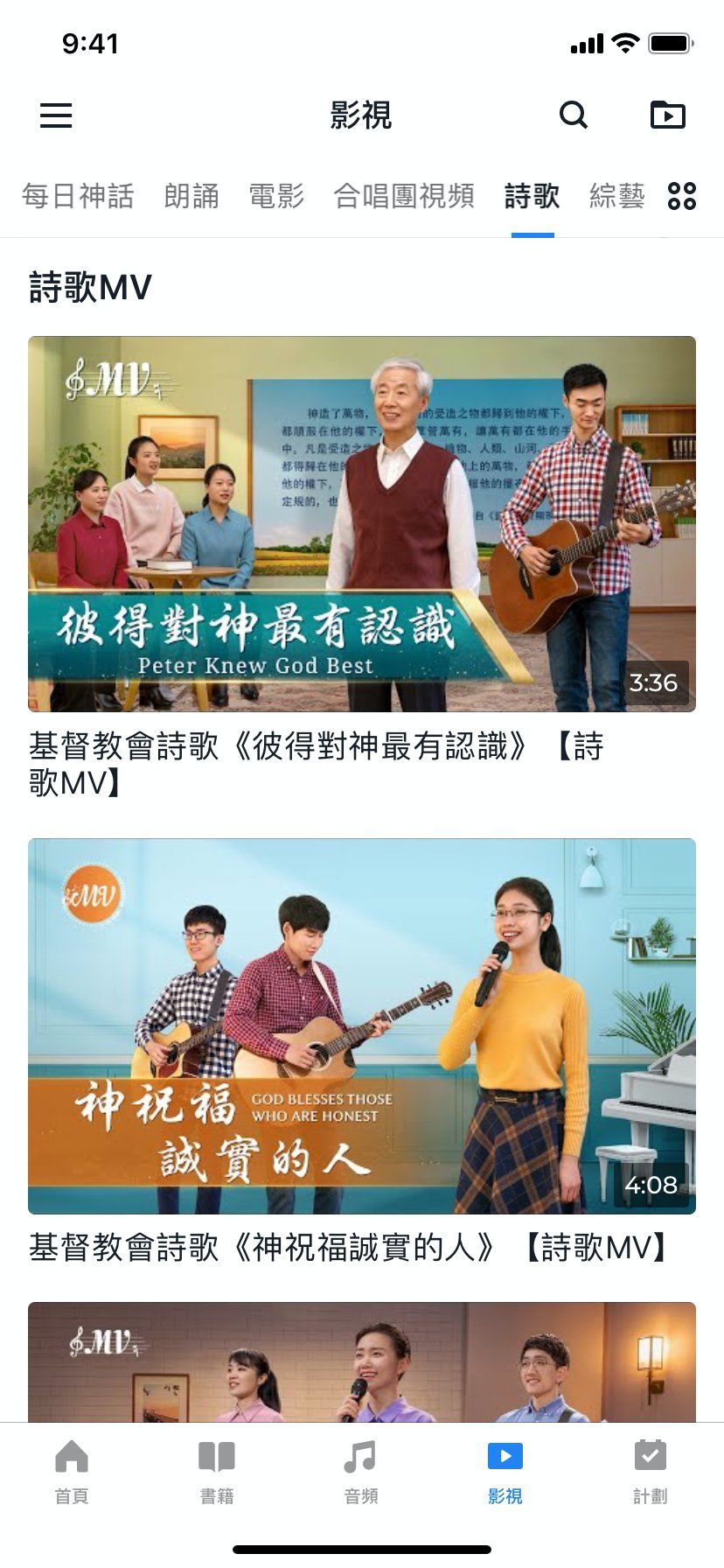
Task: Switch to the 朗誦 tab
Action: (x=191, y=196)
